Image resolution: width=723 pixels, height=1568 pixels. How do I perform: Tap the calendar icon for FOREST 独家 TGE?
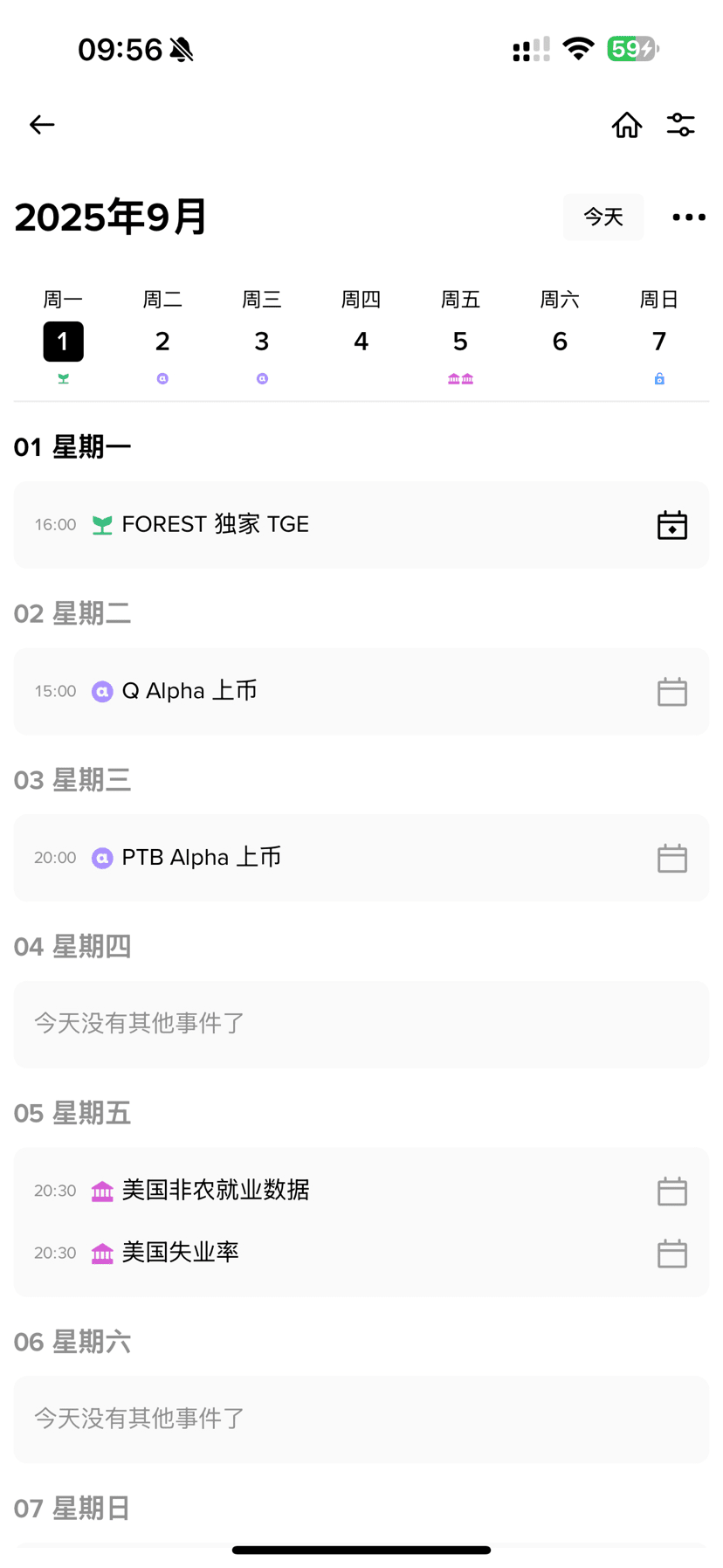pos(672,525)
